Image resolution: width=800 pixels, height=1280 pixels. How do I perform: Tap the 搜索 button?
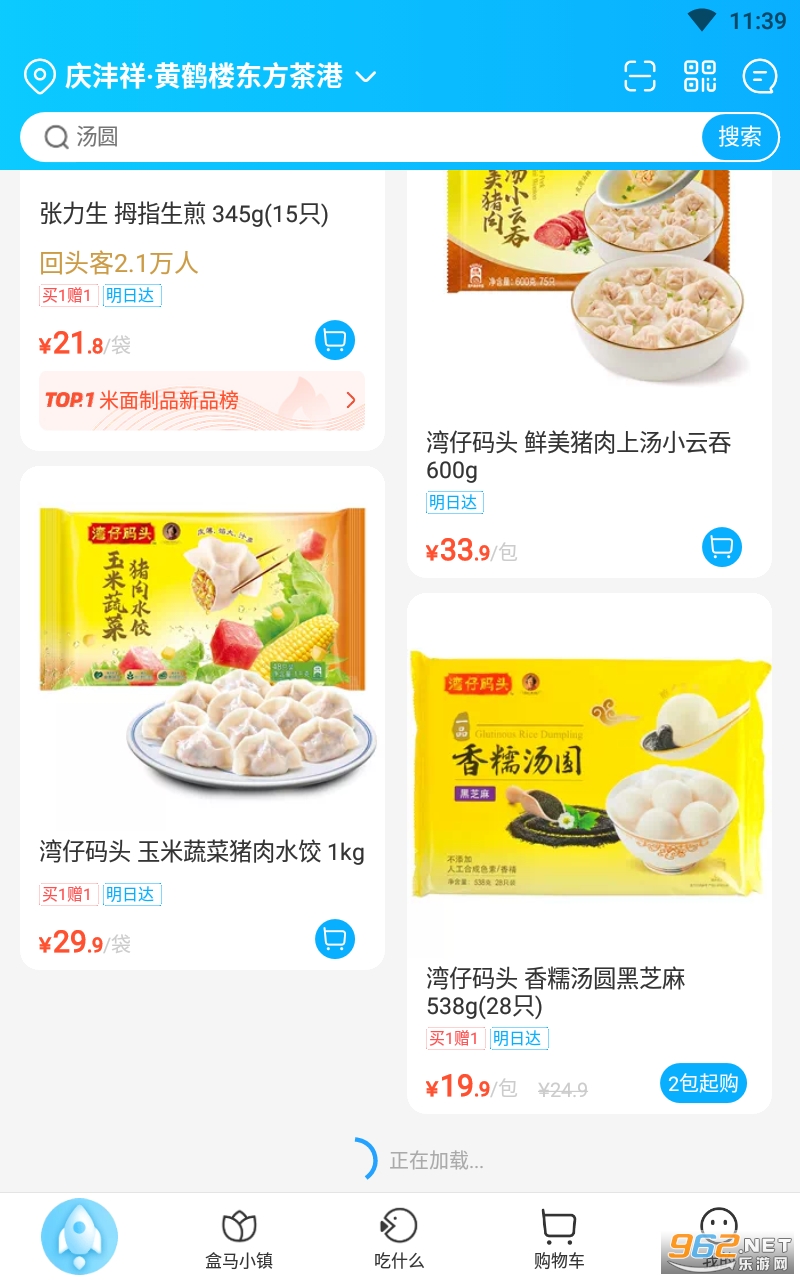point(740,137)
